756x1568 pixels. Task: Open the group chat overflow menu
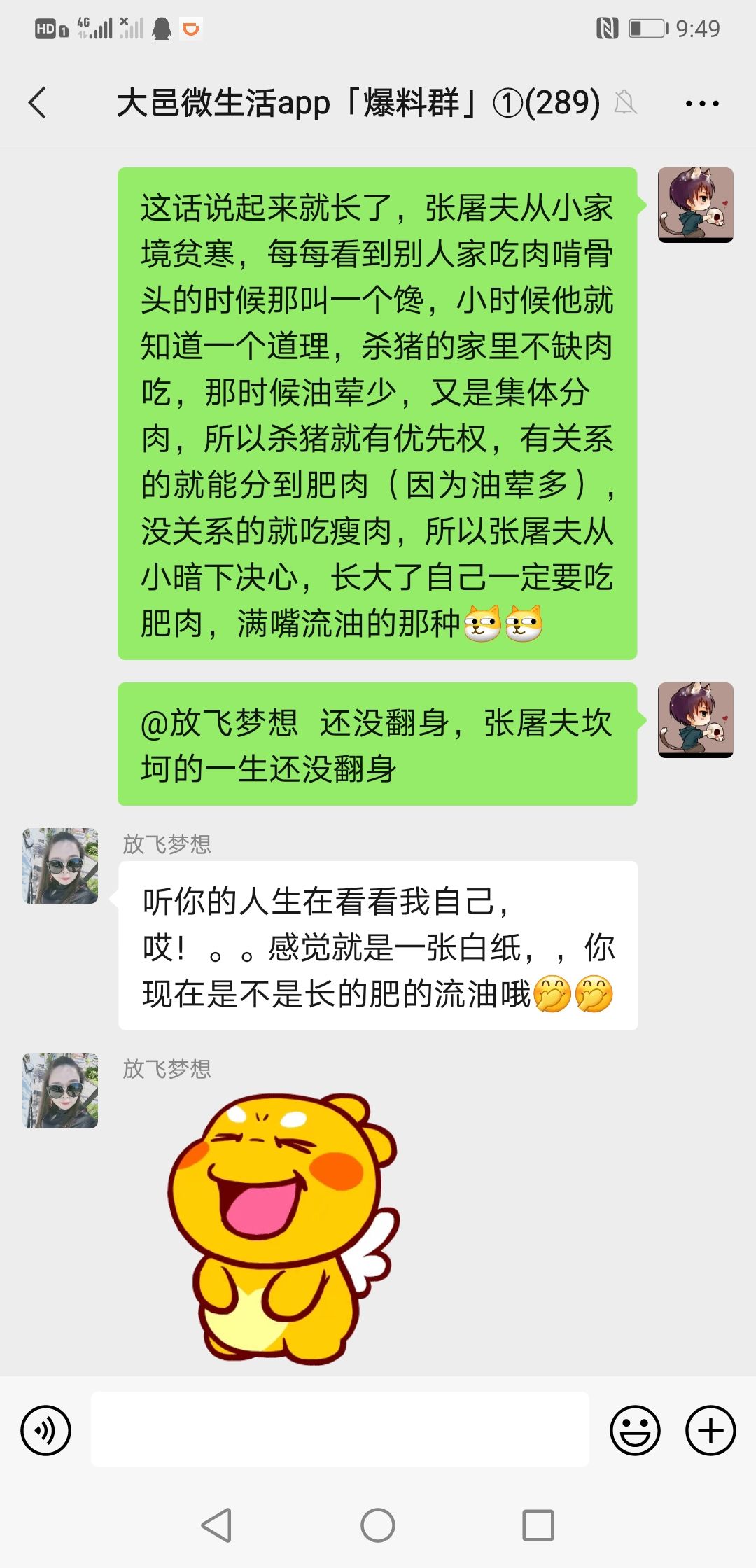coord(701,104)
